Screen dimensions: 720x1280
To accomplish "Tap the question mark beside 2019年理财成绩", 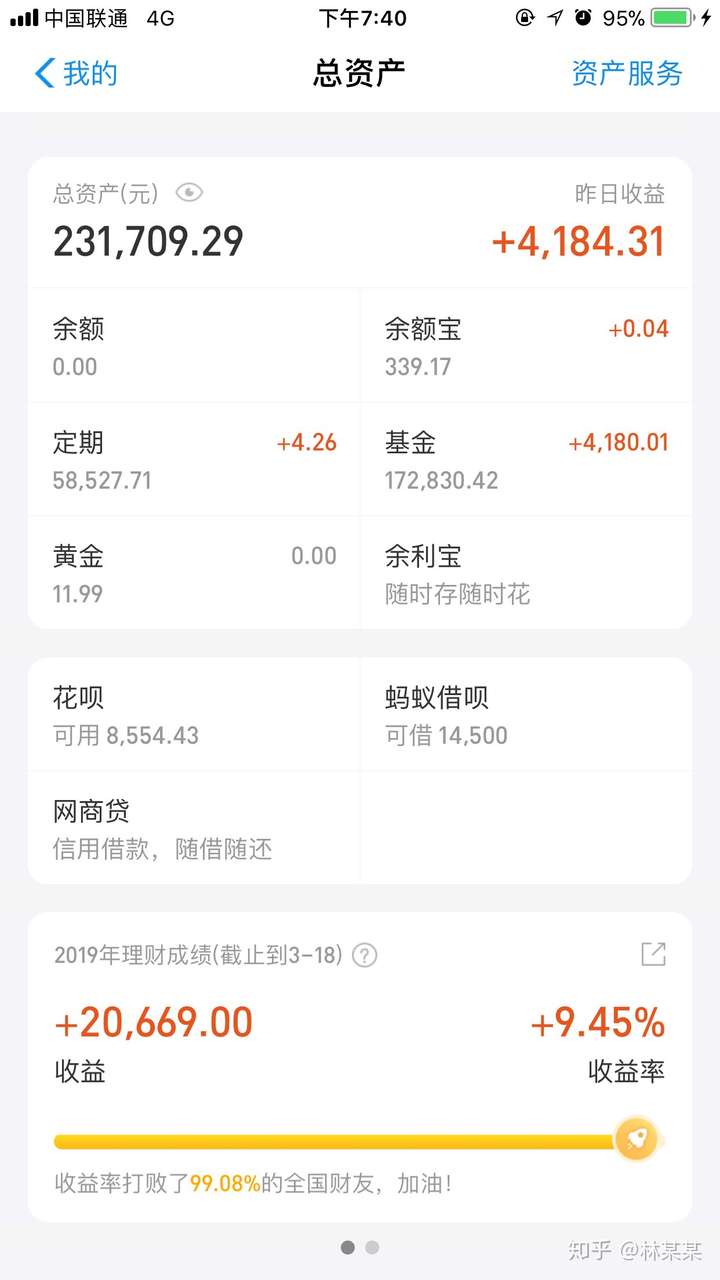I will pos(364,956).
